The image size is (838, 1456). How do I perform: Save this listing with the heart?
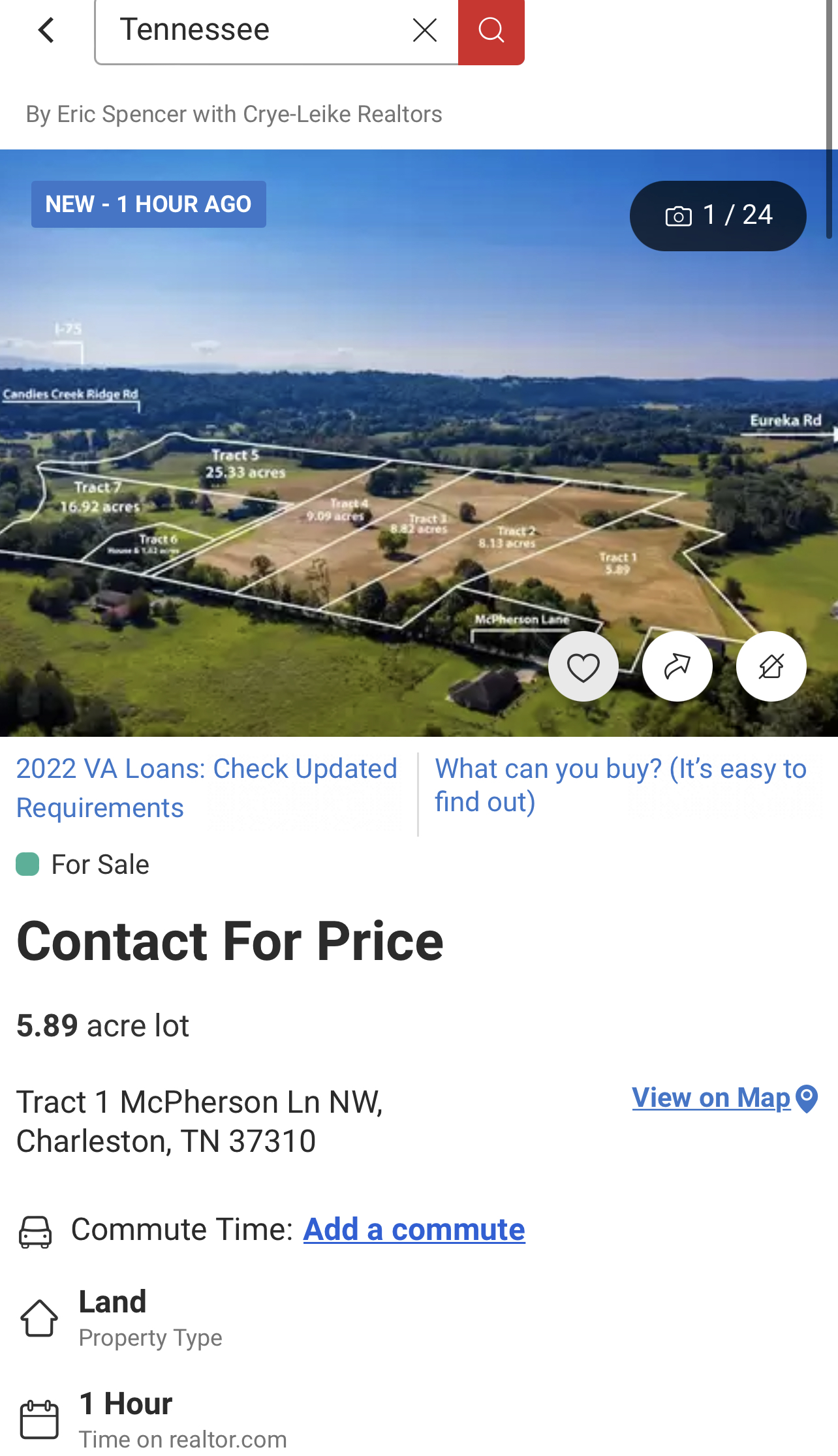point(583,666)
